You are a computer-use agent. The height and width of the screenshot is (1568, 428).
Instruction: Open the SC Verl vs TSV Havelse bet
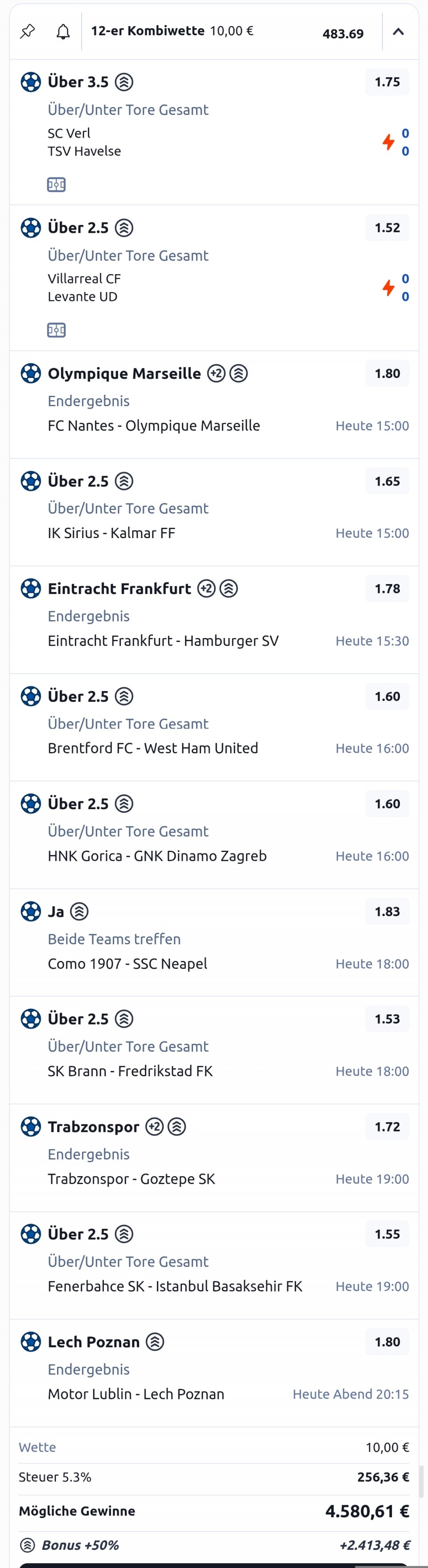point(214,132)
